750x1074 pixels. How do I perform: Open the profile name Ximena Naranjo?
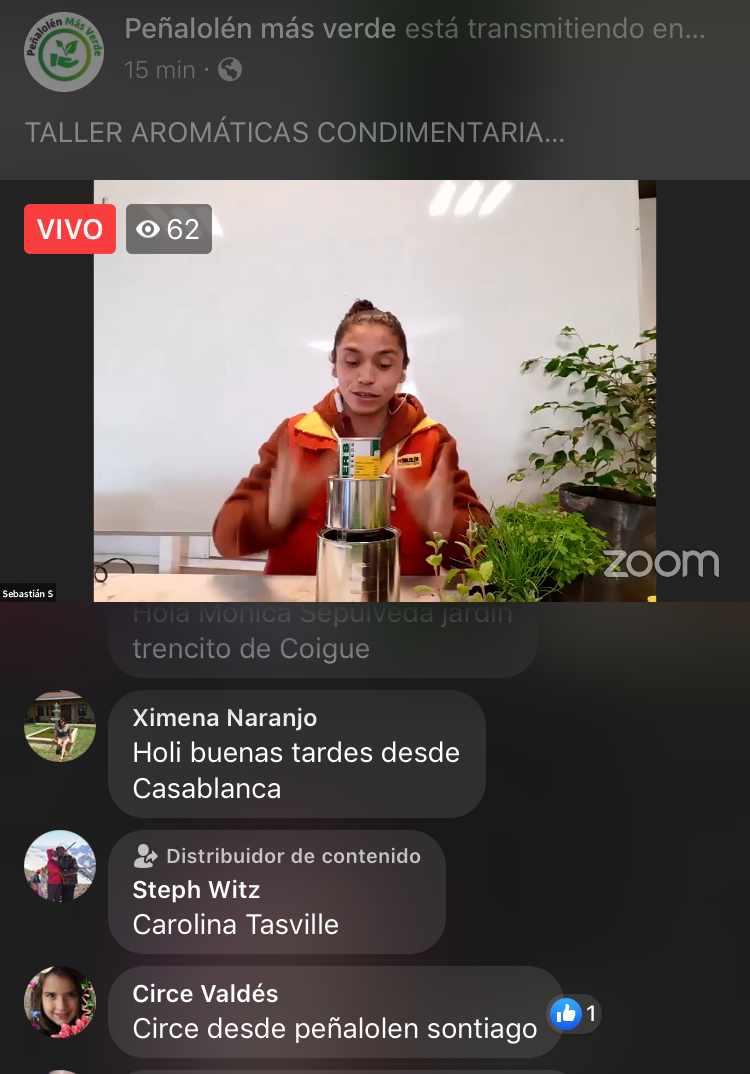[225, 718]
